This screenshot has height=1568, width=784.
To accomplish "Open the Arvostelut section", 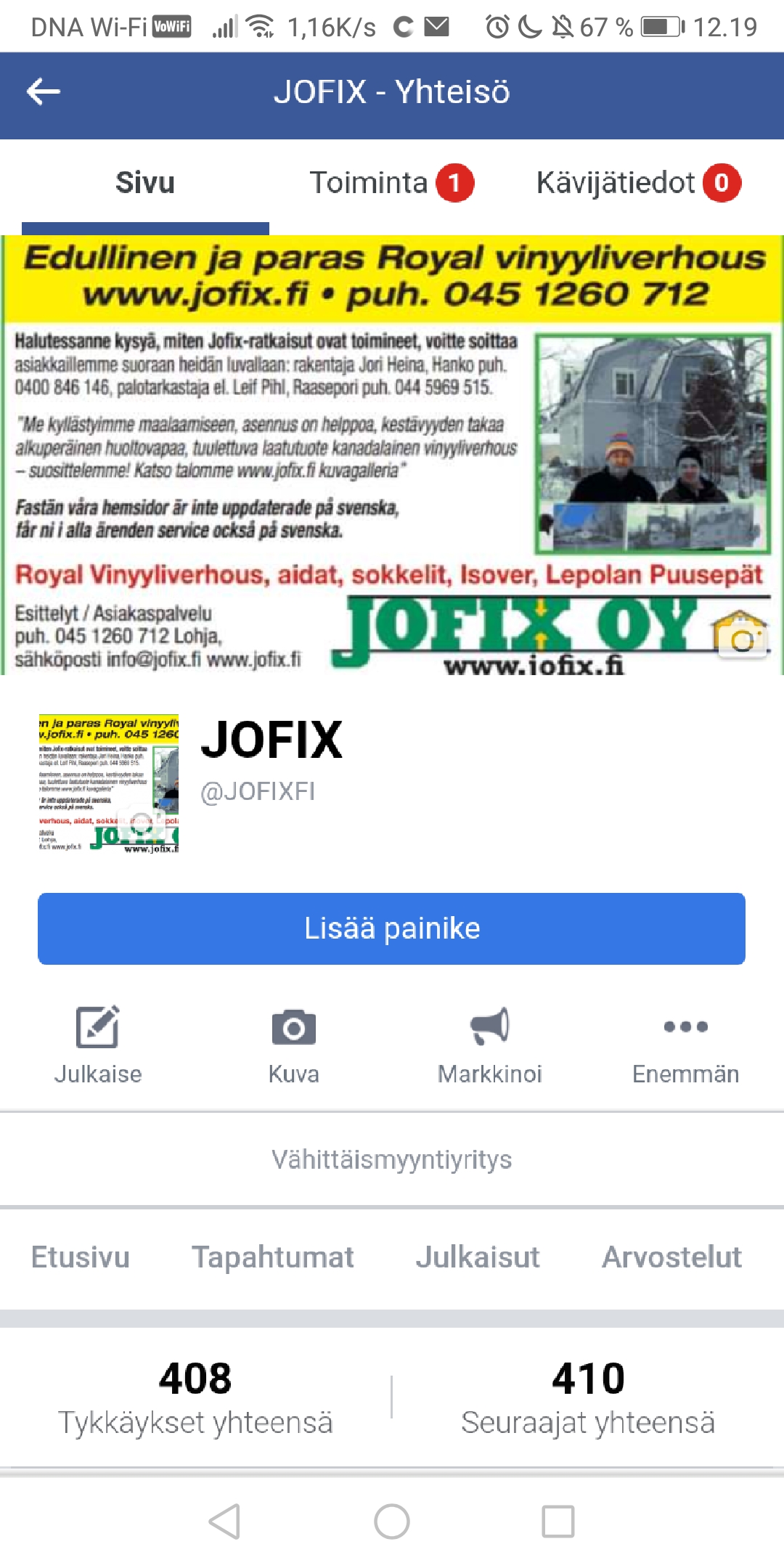I will 671,1257.
